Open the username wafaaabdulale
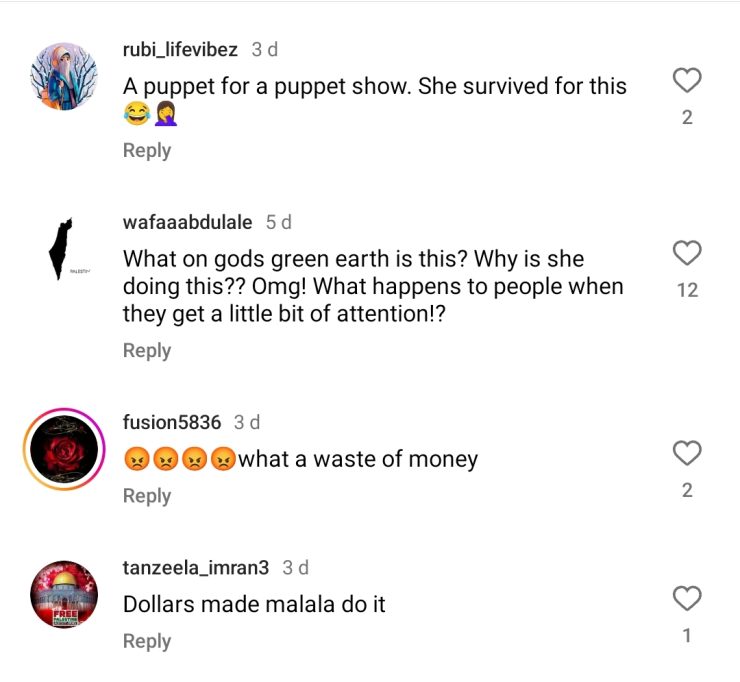Screen dimensions: 740x682 pyautogui.click(x=187, y=222)
